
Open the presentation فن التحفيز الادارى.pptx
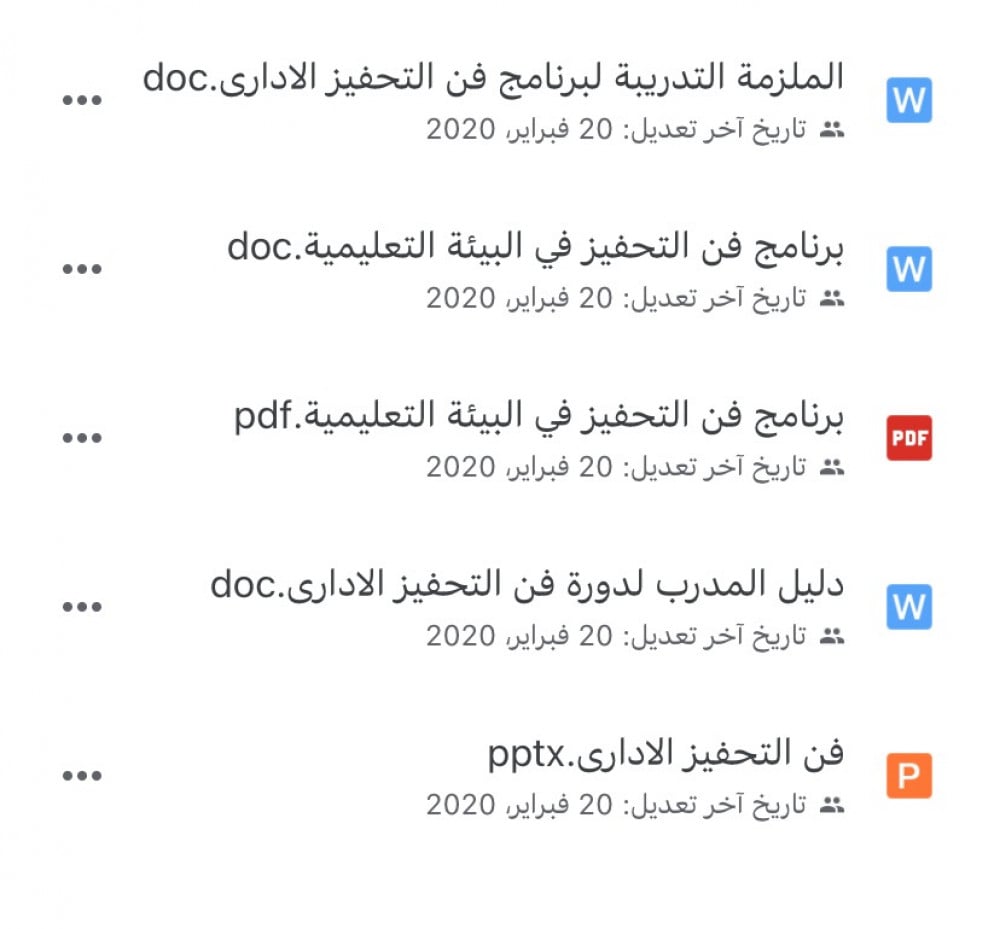[x=666, y=754]
